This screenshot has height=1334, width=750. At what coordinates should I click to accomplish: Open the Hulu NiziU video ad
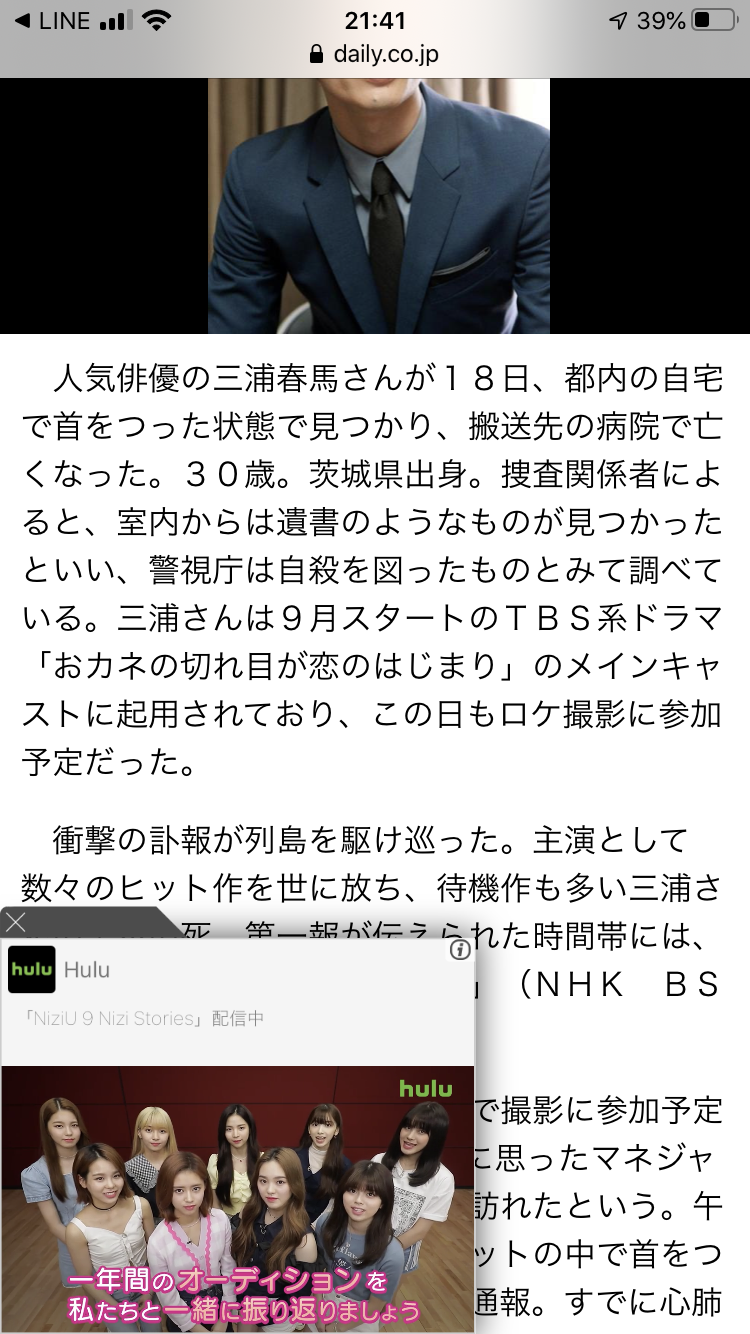coord(238,1199)
